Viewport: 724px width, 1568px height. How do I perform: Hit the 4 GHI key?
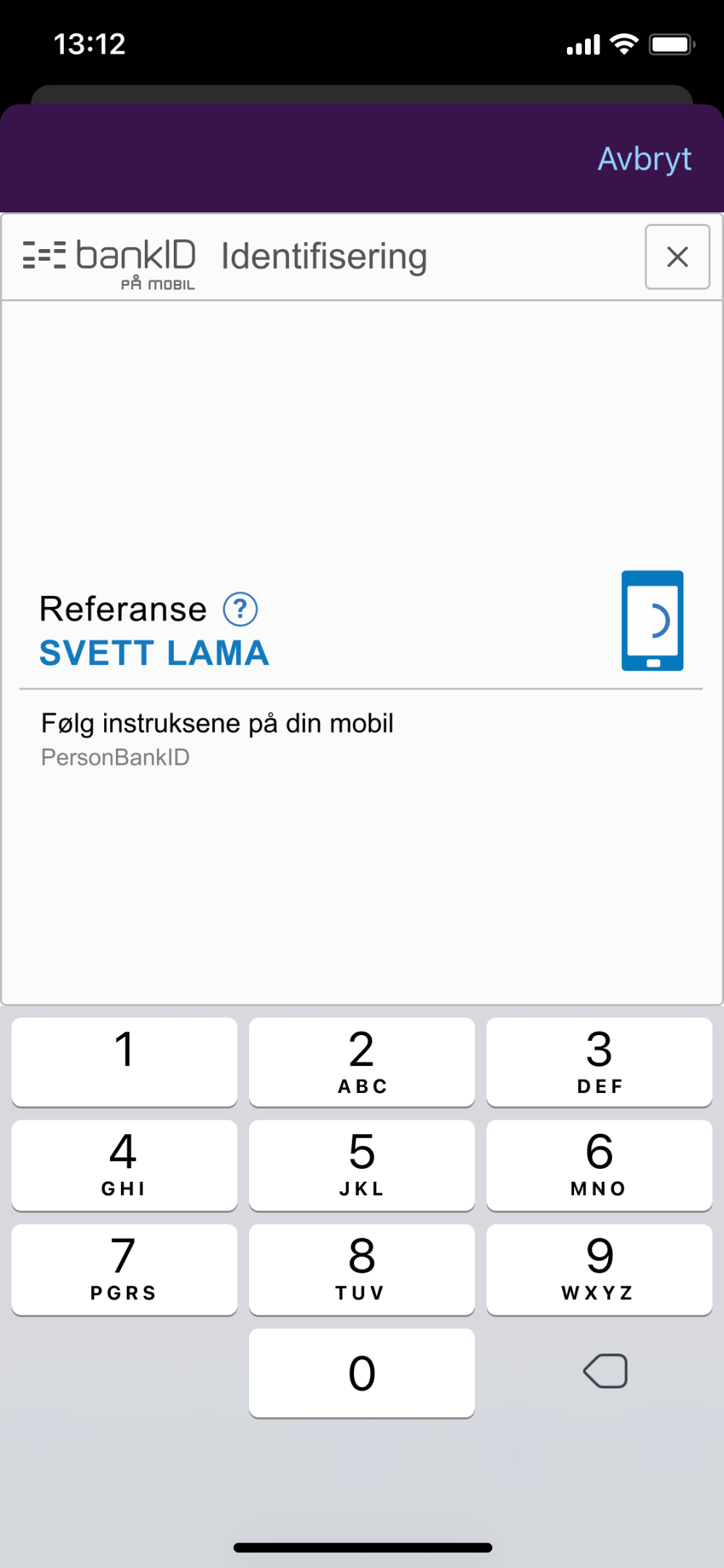coord(125,1165)
